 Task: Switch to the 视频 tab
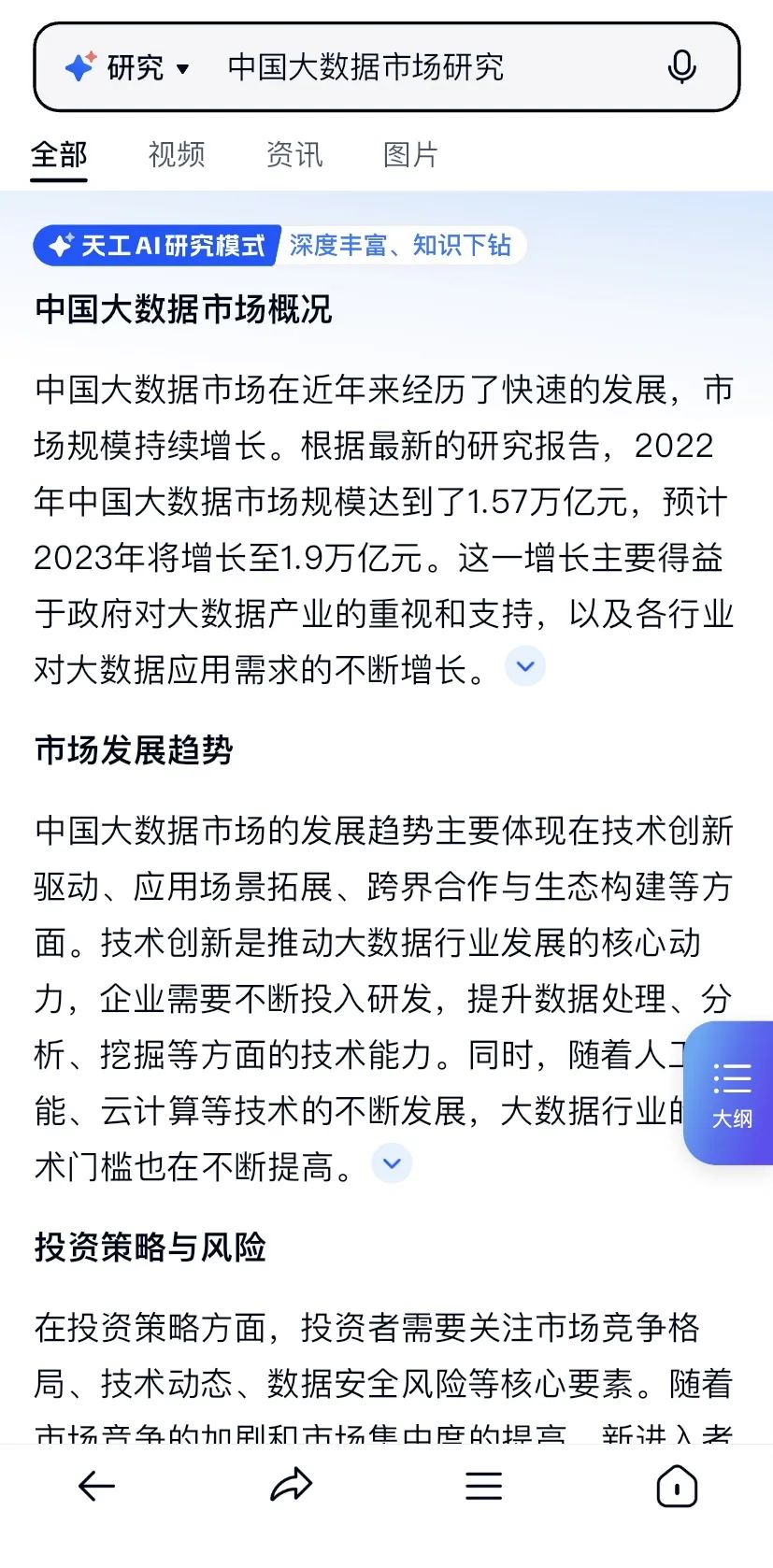[177, 155]
